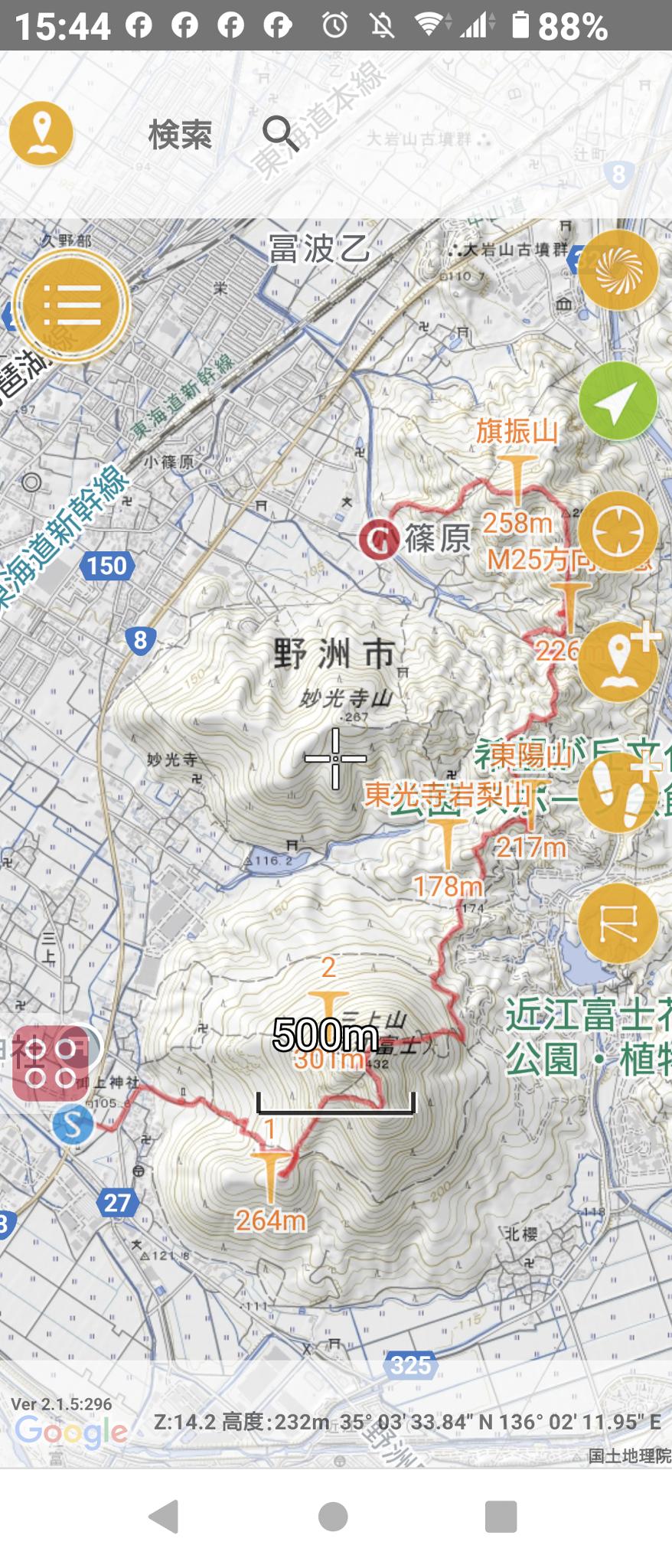672x1568 pixels.
Task: Go to the system home screen
Action: (333, 1516)
